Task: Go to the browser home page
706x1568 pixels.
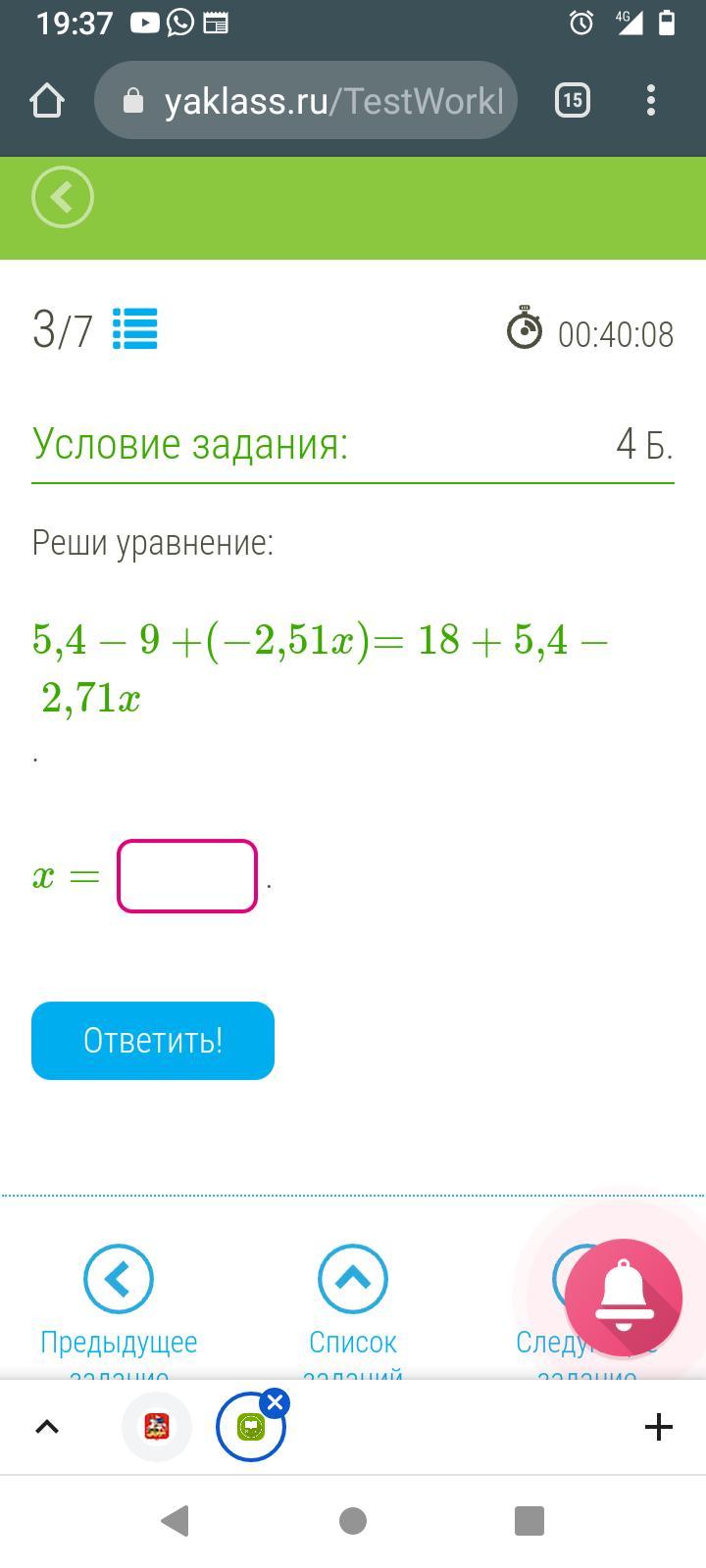Action: pos(47,100)
